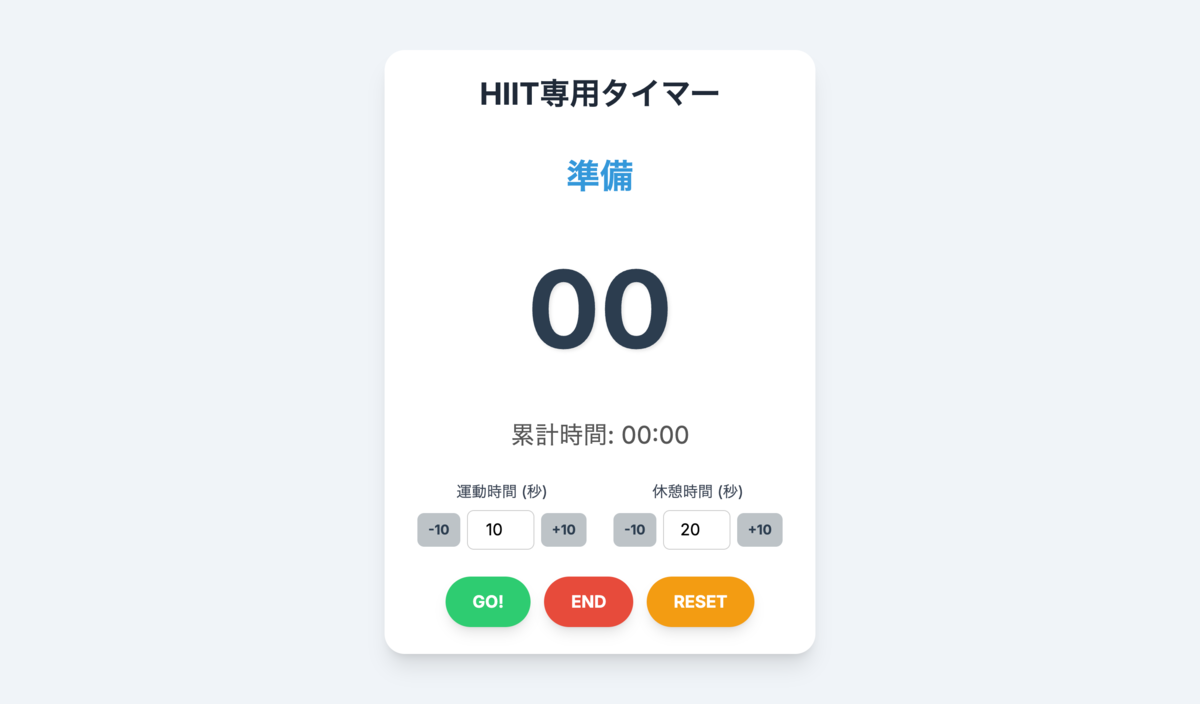This screenshot has height=704, width=1200.
Task: Reset the timer with RESET
Action: tap(700, 602)
